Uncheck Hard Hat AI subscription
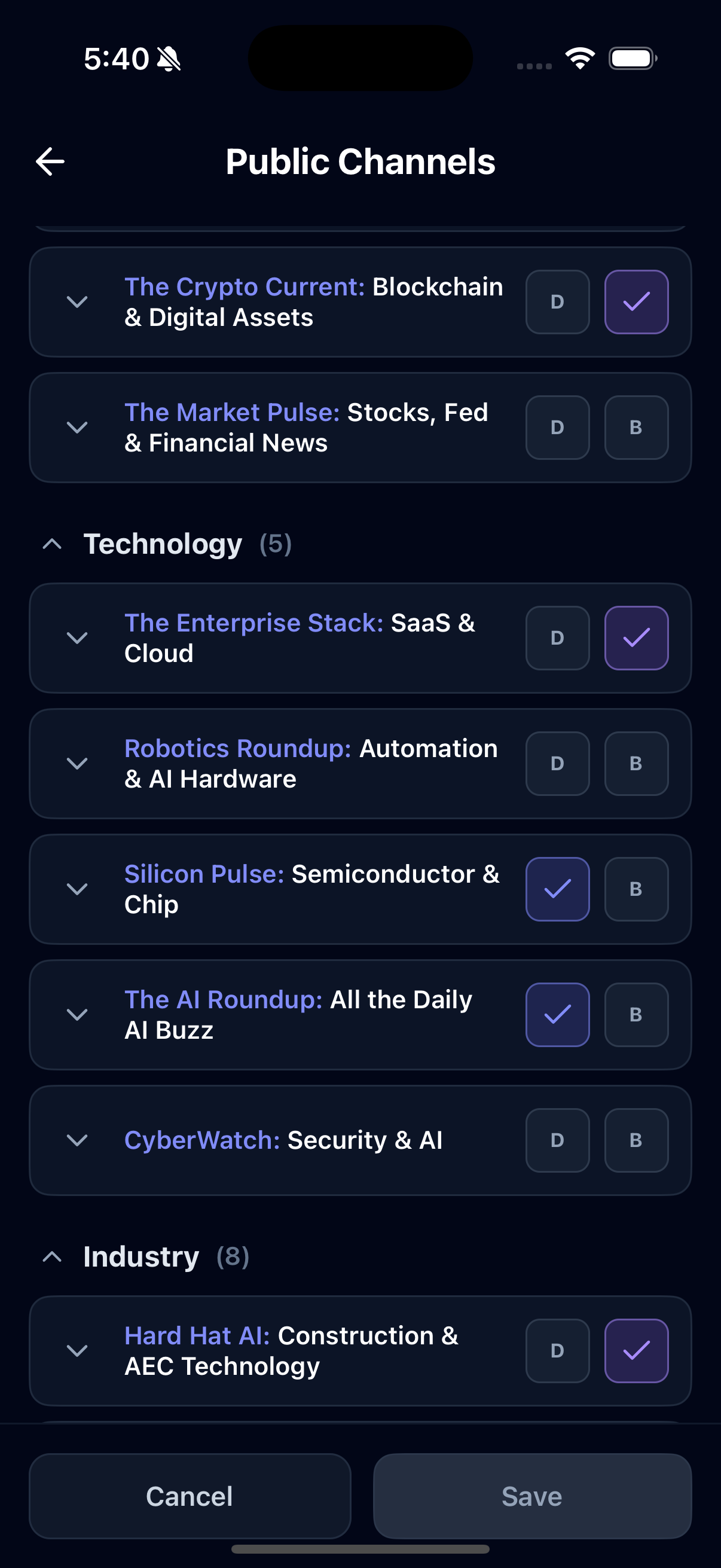 coord(636,1351)
